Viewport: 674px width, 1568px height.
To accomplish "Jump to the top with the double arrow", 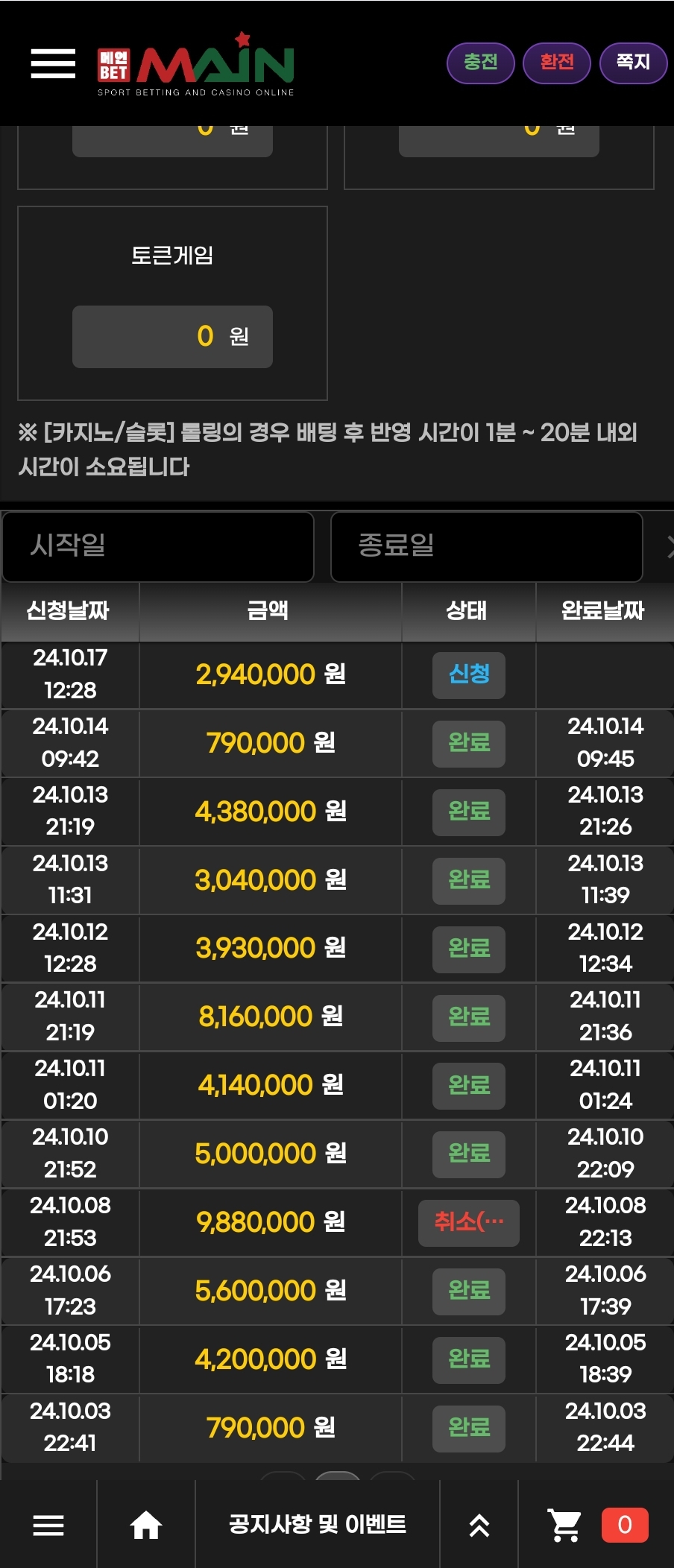I will pyautogui.click(x=479, y=1525).
